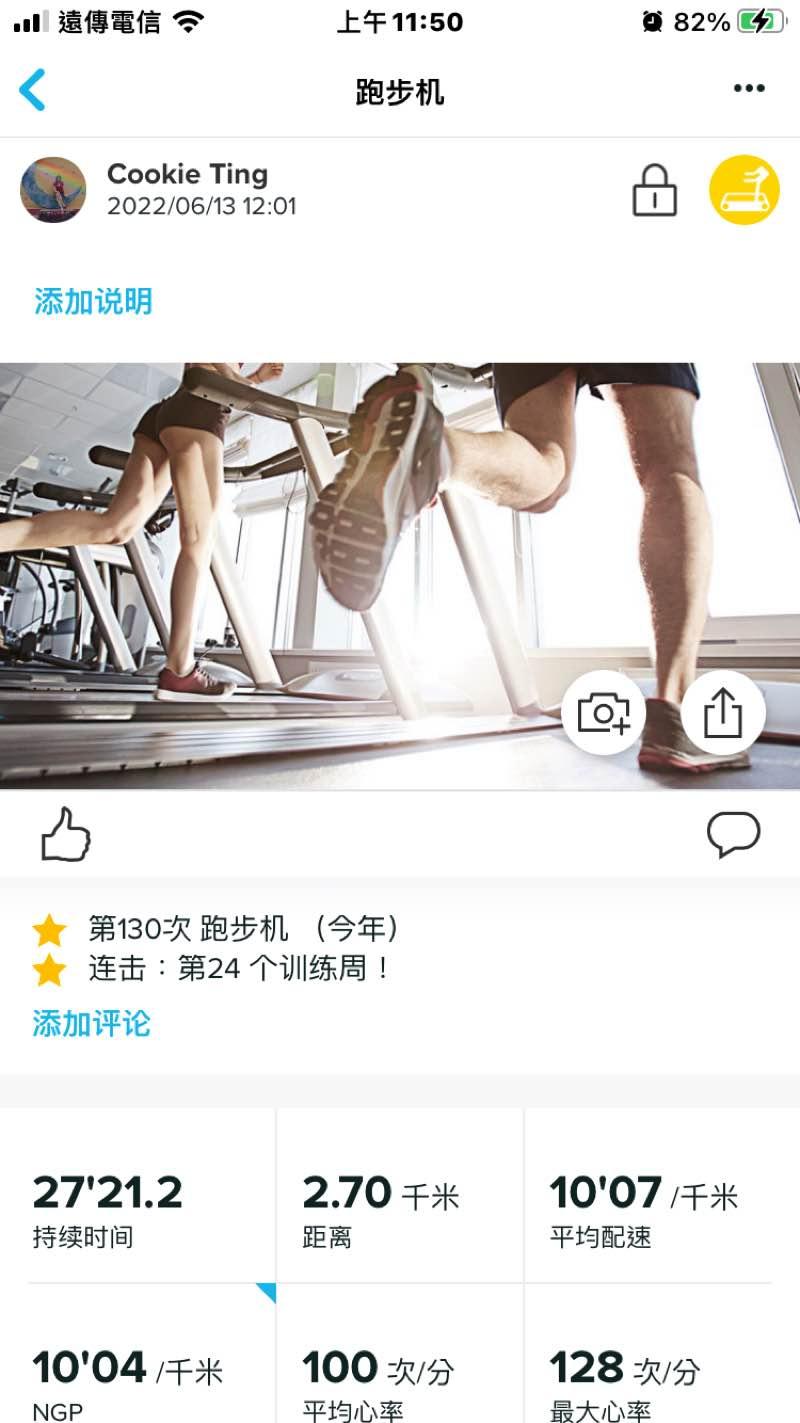Tap 添加说明 to add a description
800x1423 pixels.
click(93, 301)
